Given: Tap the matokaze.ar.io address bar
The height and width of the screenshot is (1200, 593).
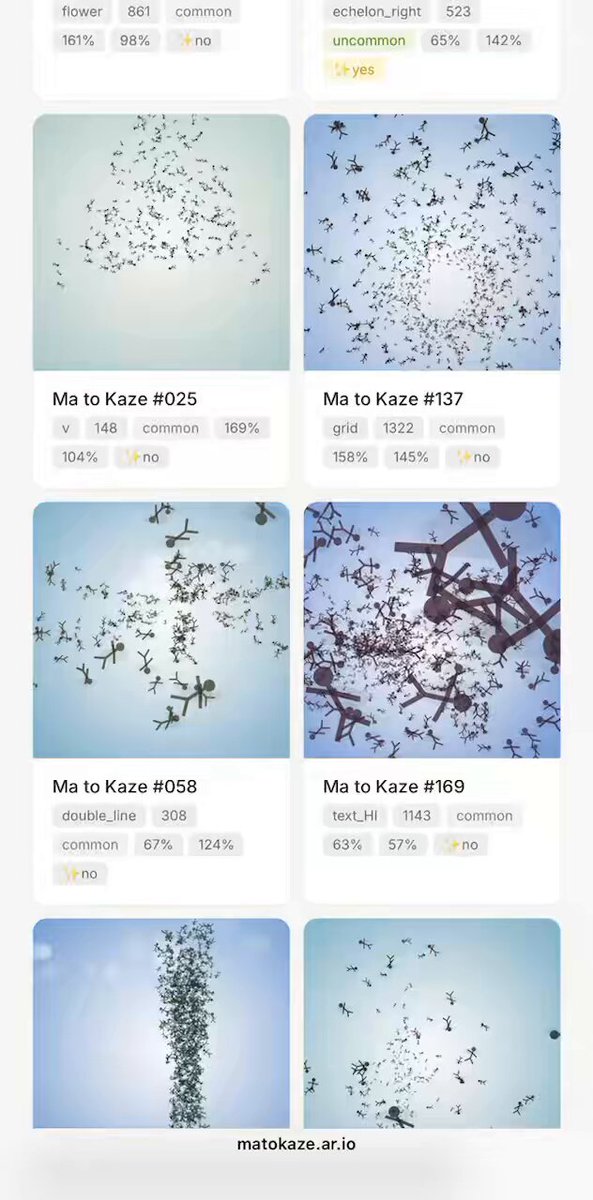Looking at the screenshot, I should (x=296, y=1143).
